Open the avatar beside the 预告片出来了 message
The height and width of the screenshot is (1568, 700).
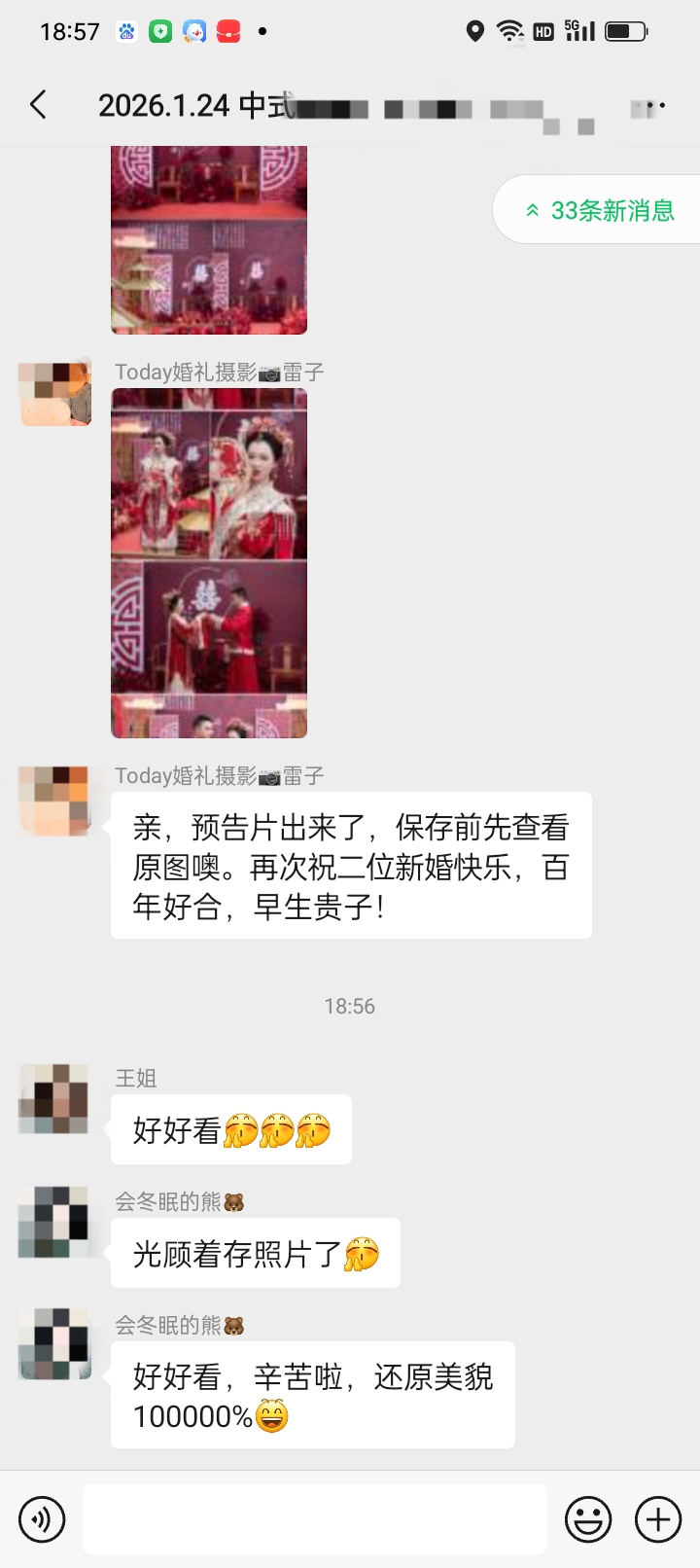click(x=54, y=802)
